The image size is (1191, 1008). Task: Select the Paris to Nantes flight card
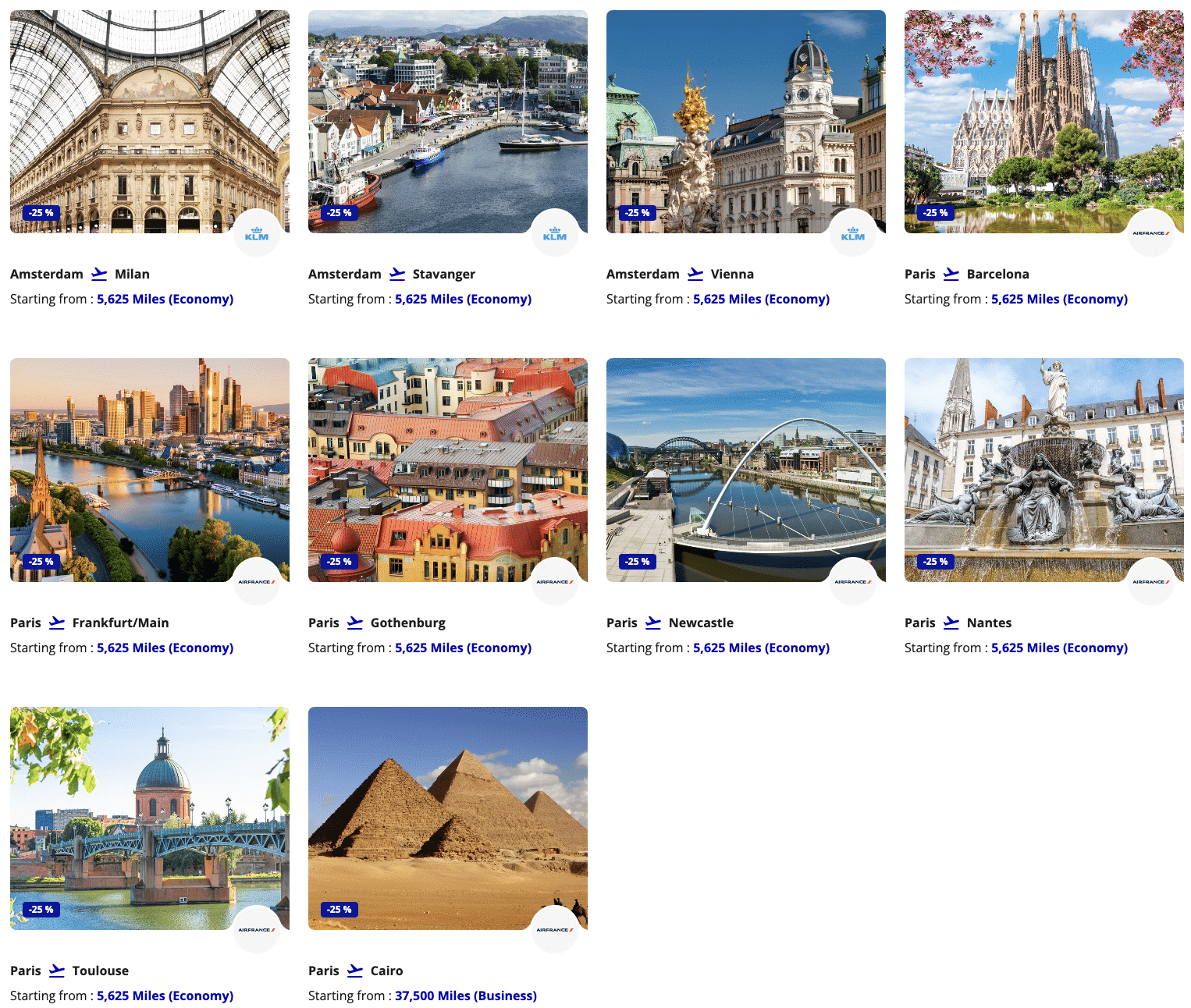(1043, 470)
